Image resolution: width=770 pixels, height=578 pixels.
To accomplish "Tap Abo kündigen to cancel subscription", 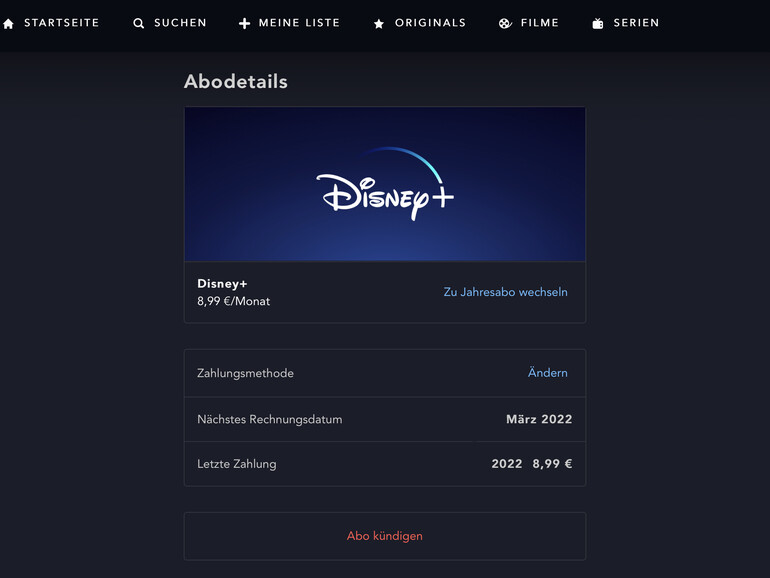I will pyautogui.click(x=385, y=536).
